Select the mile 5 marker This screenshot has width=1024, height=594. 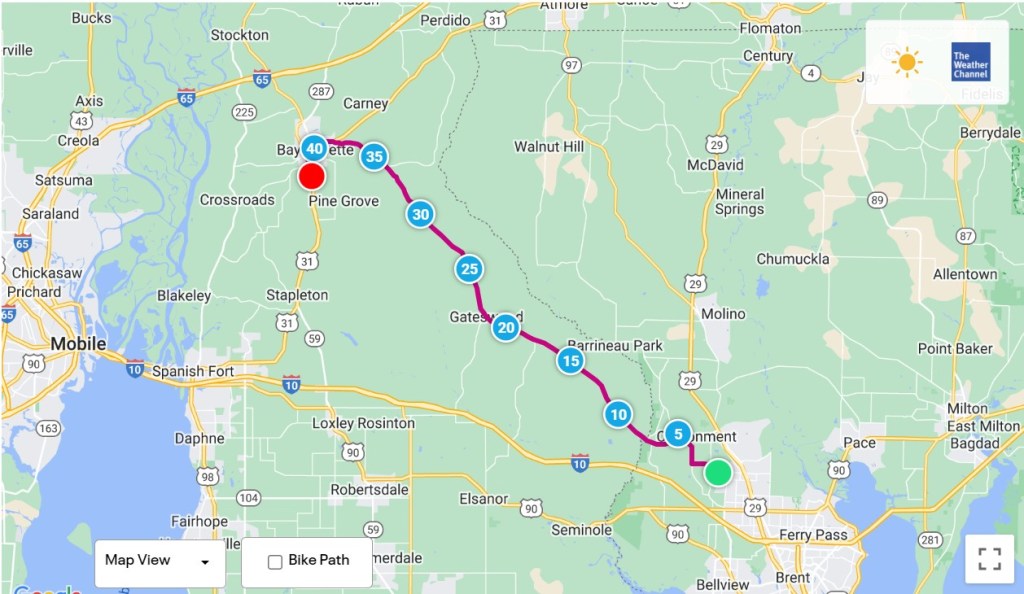tap(678, 433)
